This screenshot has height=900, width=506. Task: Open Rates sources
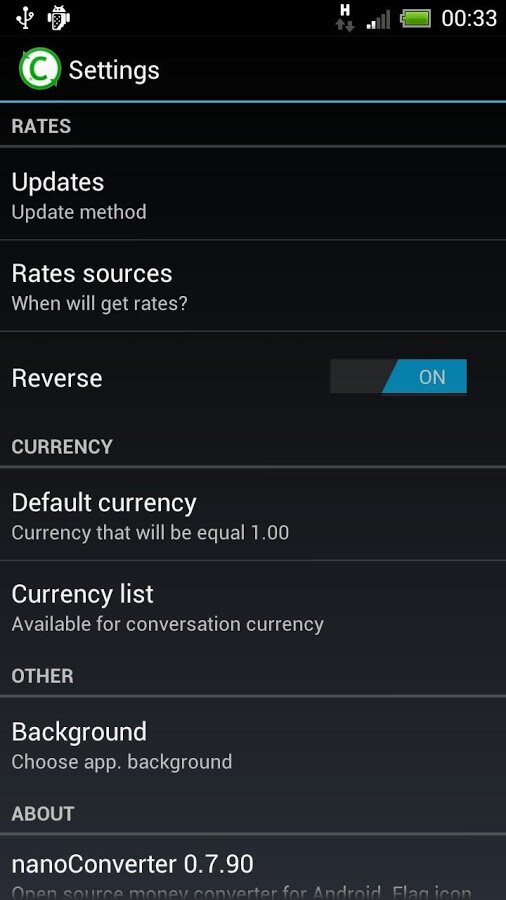click(253, 285)
